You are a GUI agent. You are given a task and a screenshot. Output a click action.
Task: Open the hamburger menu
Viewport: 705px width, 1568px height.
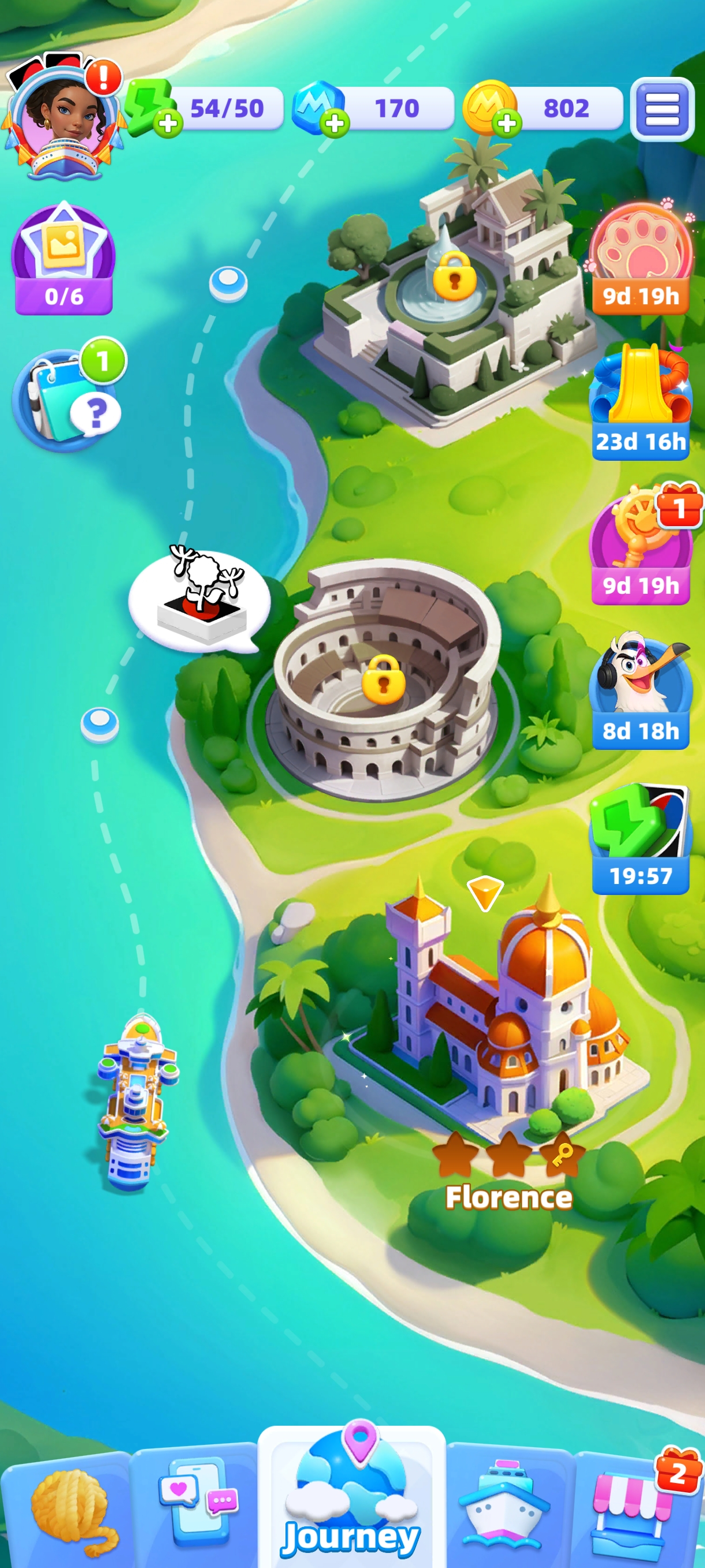click(662, 110)
